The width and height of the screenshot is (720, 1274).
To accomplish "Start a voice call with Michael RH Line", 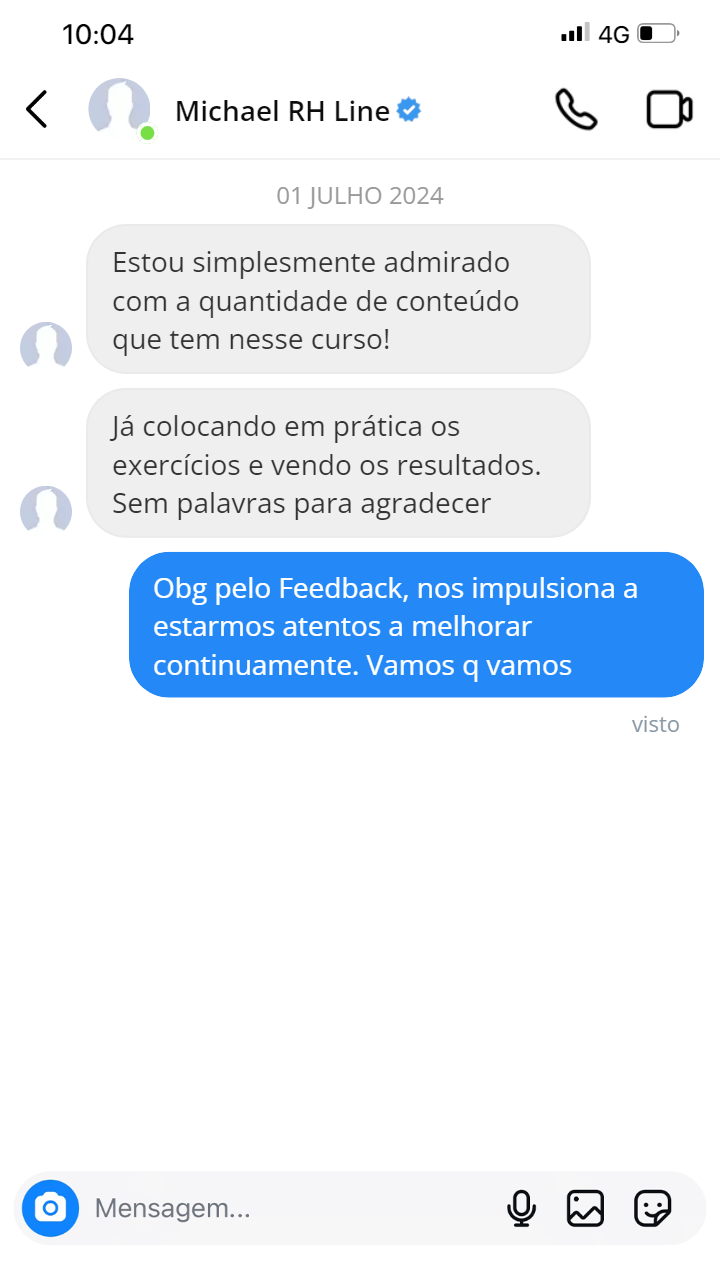I will pyautogui.click(x=576, y=110).
